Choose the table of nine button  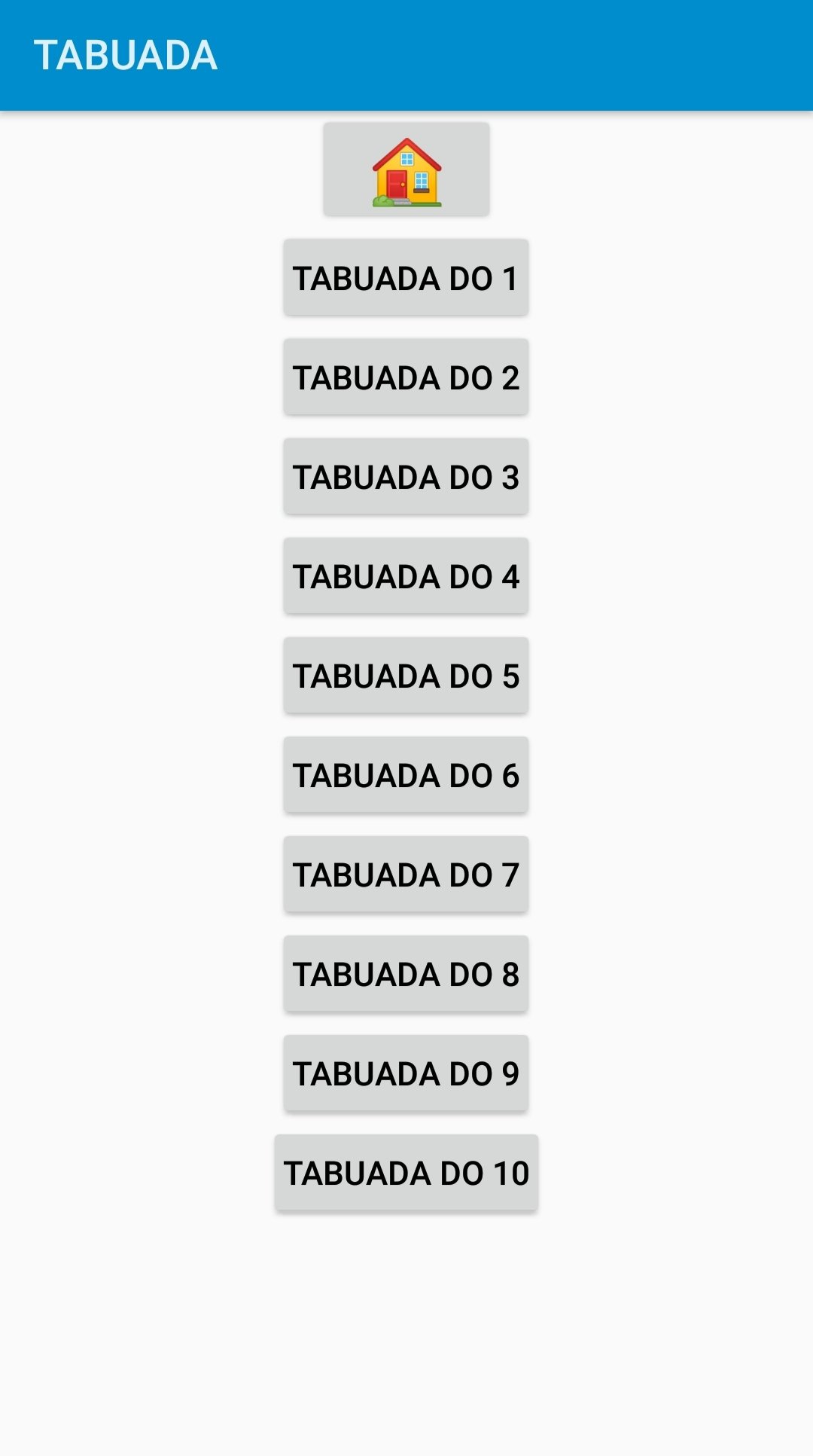click(x=406, y=1073)
